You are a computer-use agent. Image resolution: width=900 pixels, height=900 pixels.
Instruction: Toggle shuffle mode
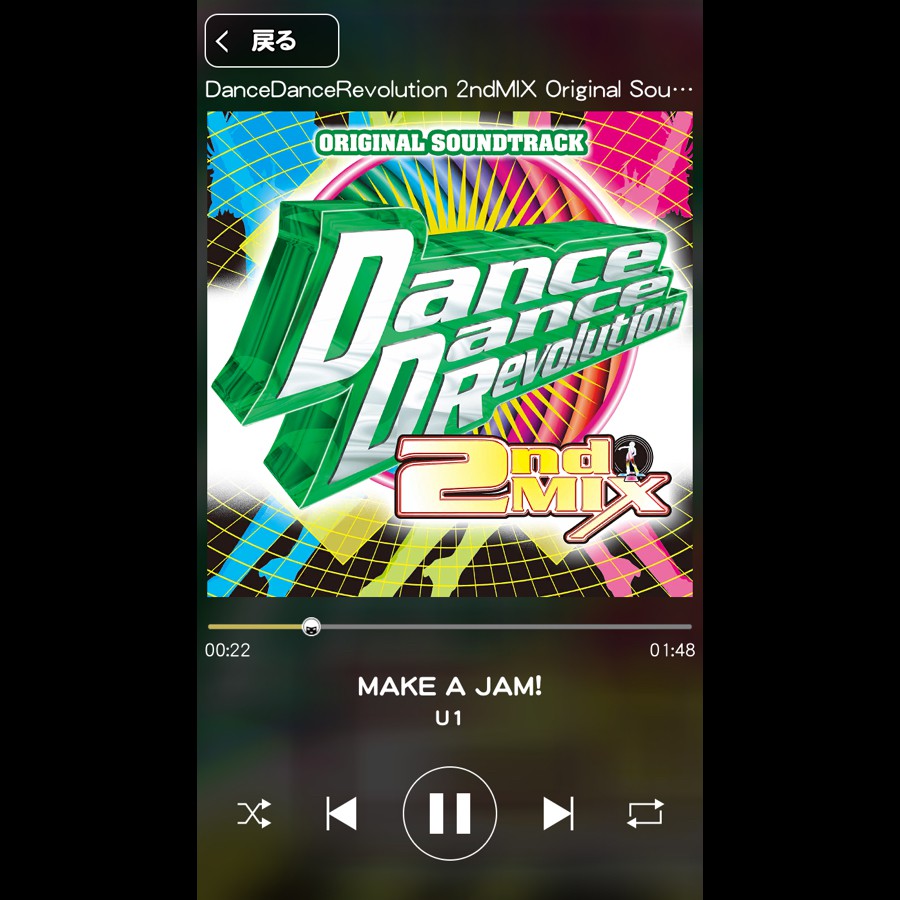pos(254,814)
